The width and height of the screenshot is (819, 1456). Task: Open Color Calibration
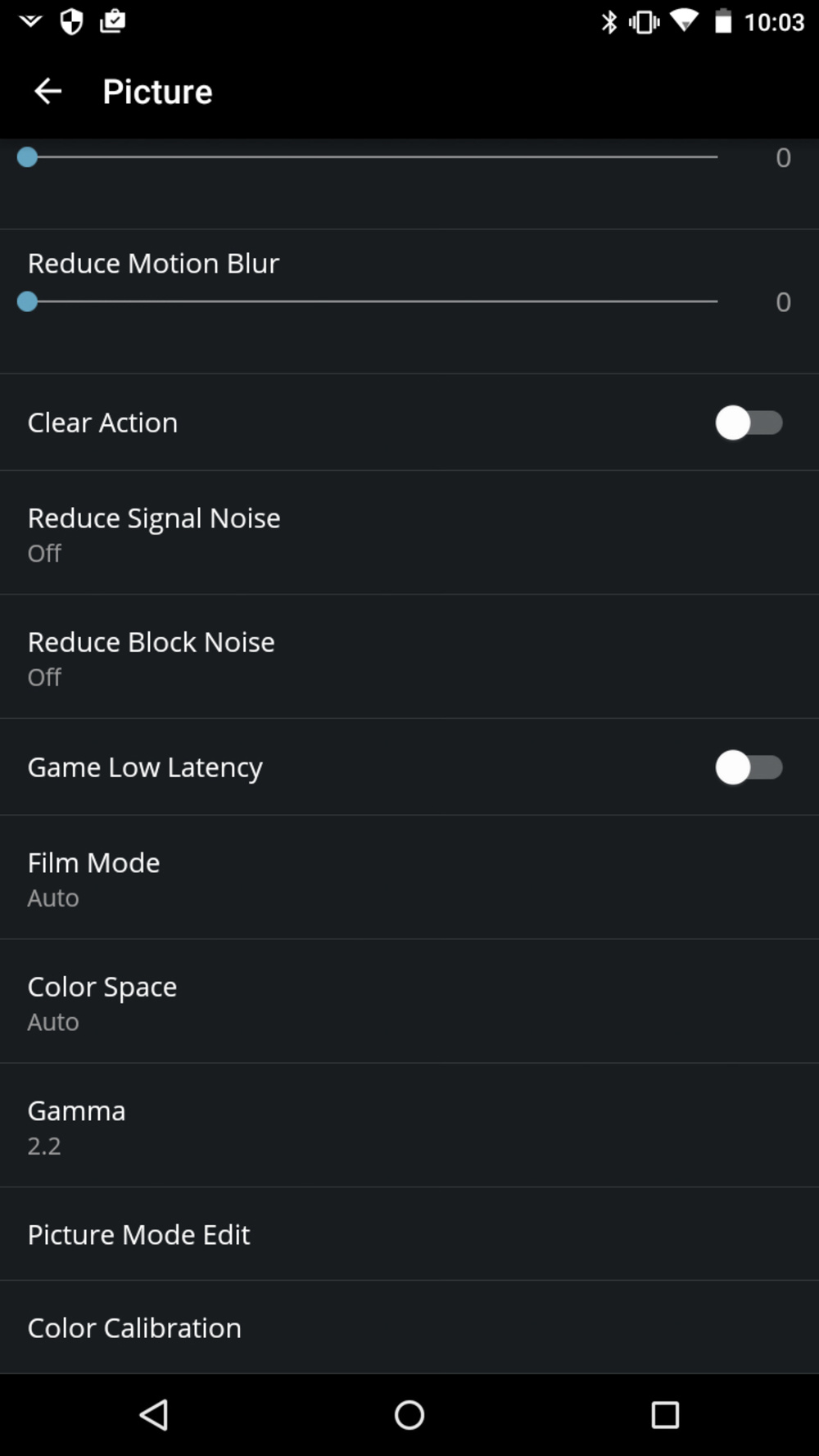409,1327
